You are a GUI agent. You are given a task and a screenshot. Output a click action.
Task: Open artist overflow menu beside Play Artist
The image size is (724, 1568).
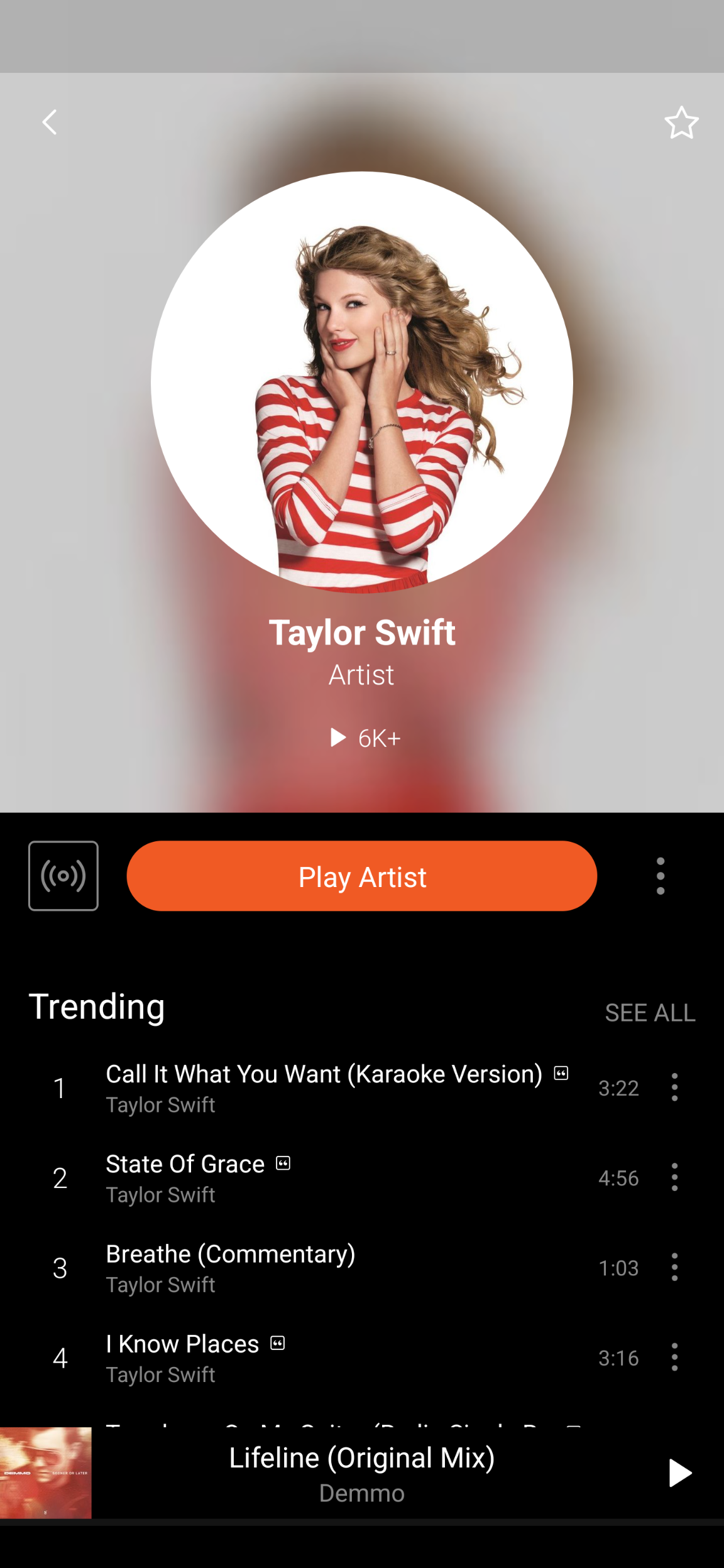click(x=660, y=876)
